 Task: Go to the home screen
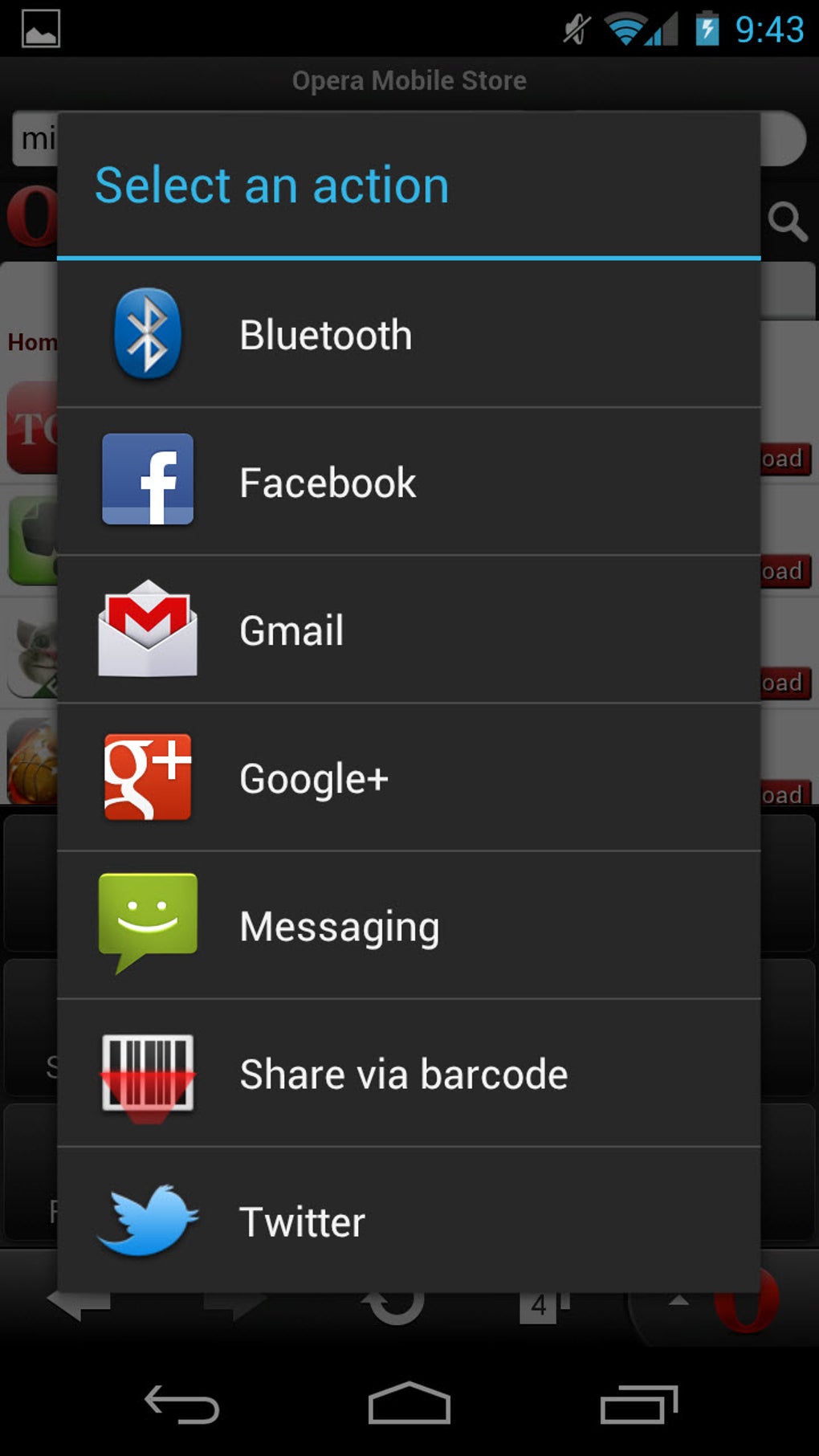click(x=409, y=1404)
